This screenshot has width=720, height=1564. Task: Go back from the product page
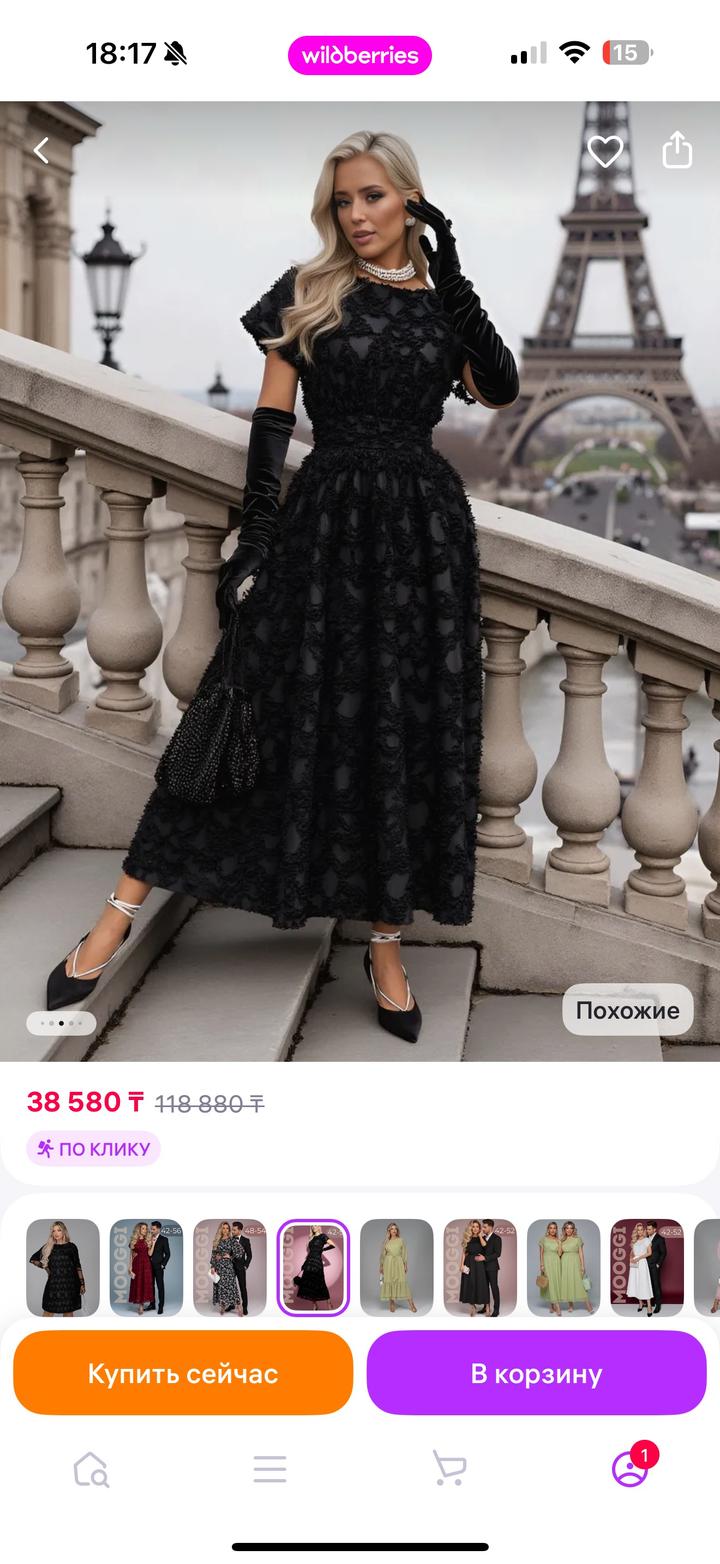pyautogui.click(x=41, y=151)
